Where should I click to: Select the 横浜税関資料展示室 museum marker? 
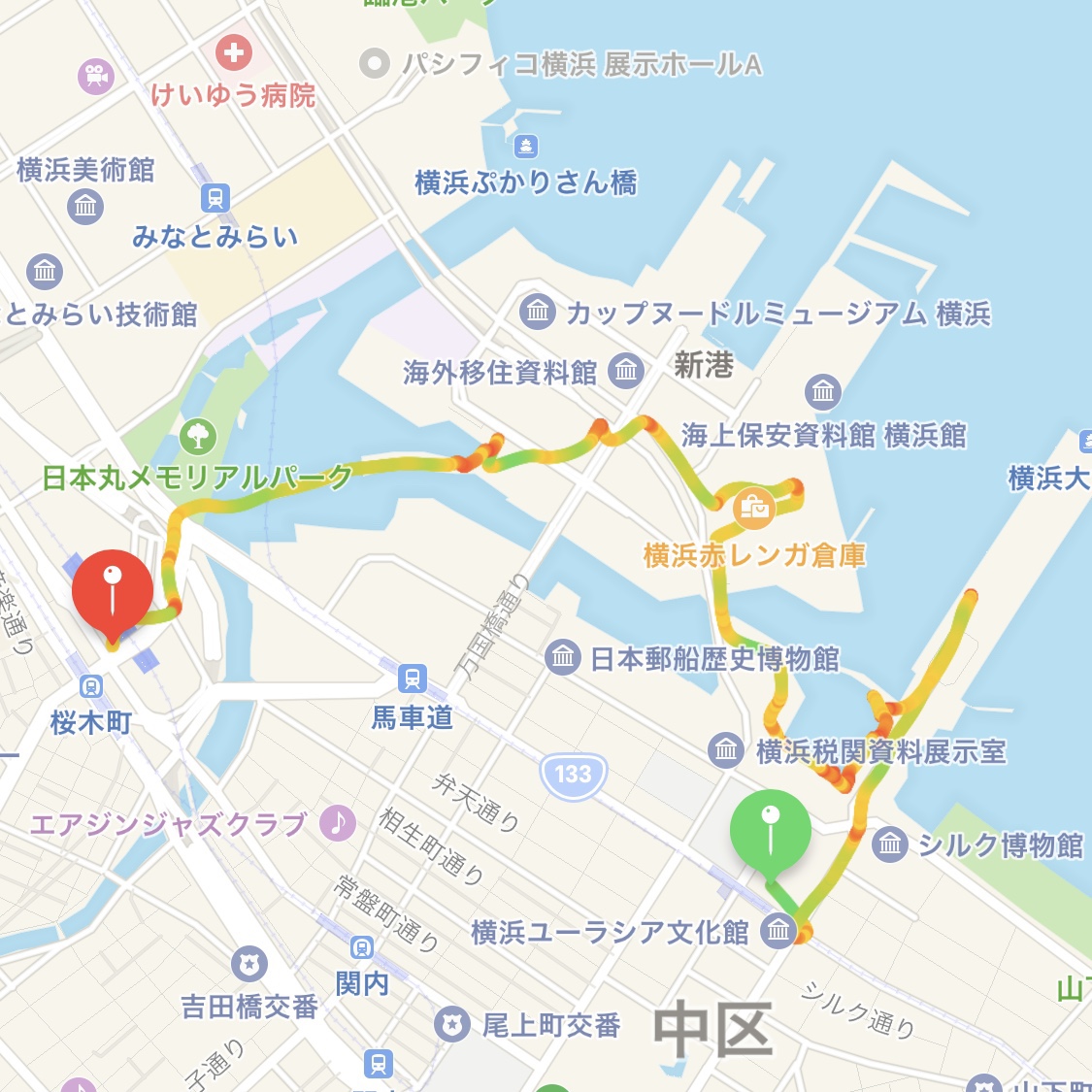click(726, 749)
